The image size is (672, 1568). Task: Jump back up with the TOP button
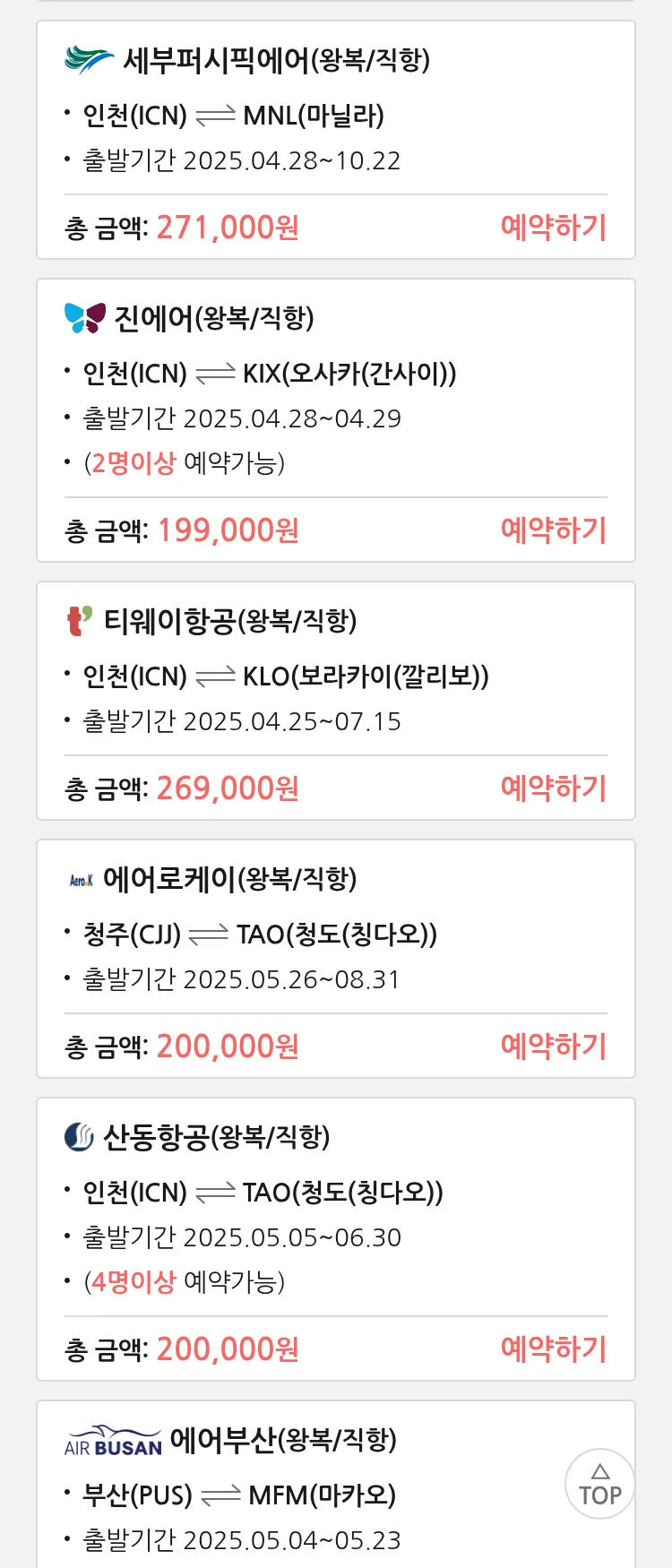click(x=599, y=1484)
